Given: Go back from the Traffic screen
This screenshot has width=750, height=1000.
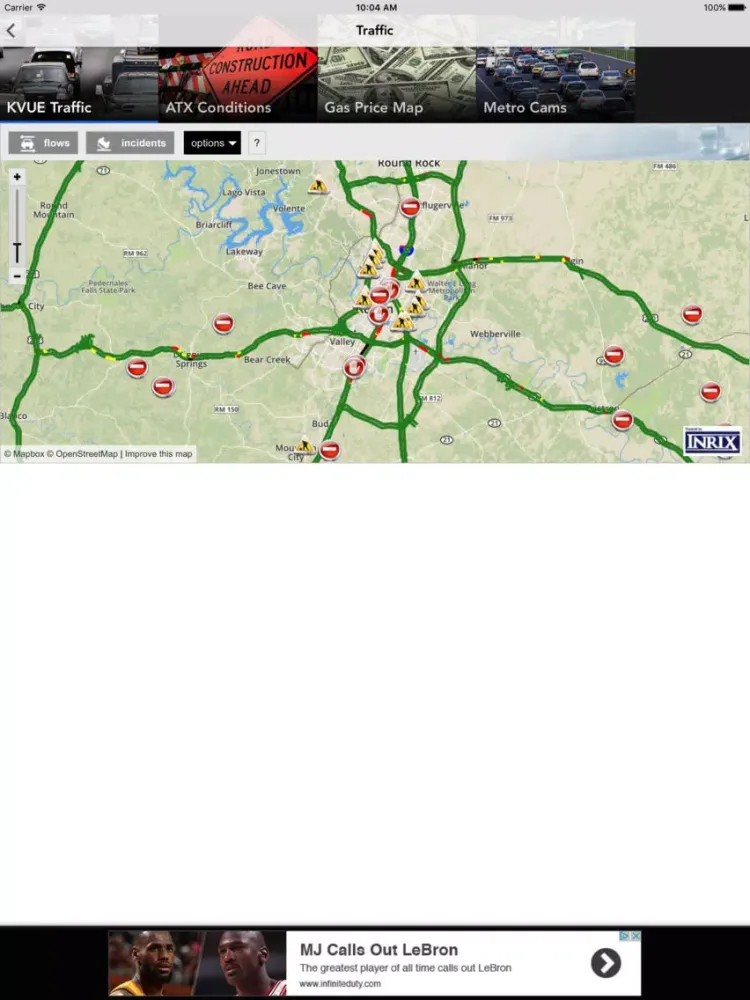Looking at the screenshot, I should click(x=11, y=31).
